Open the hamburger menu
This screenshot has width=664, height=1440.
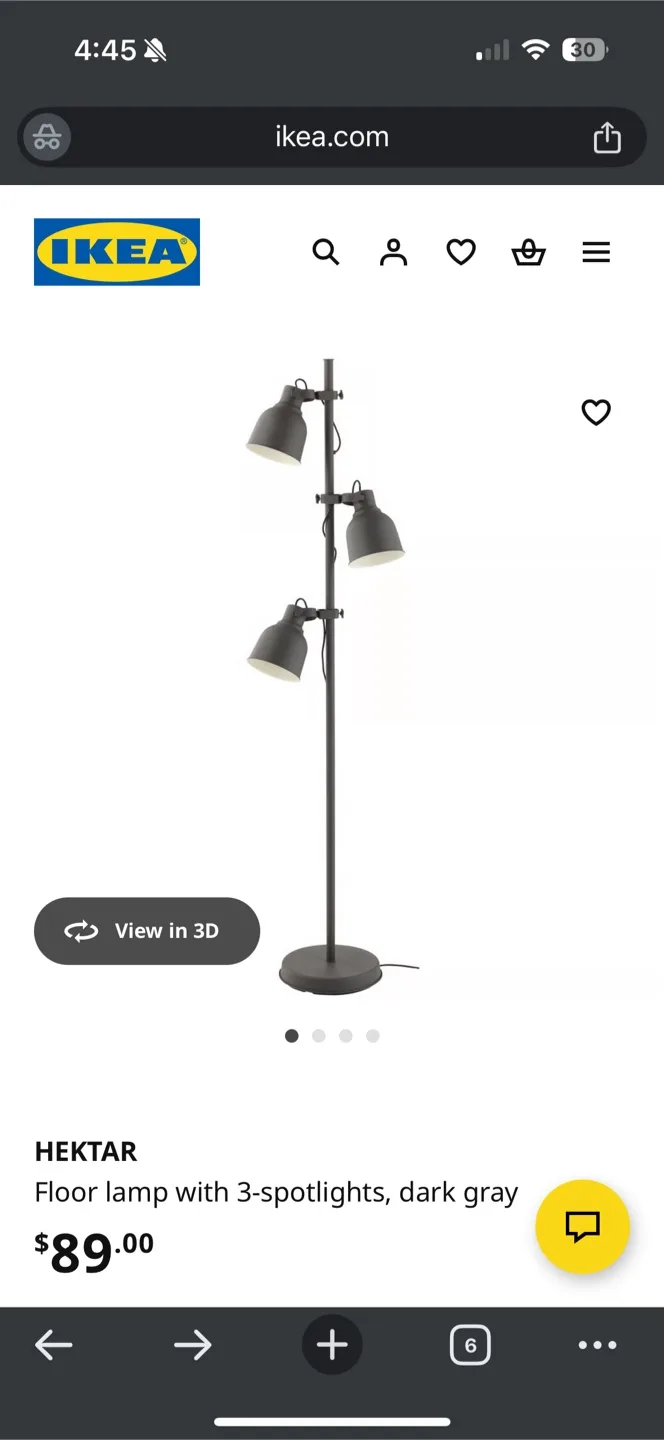(x=596, y=252)
